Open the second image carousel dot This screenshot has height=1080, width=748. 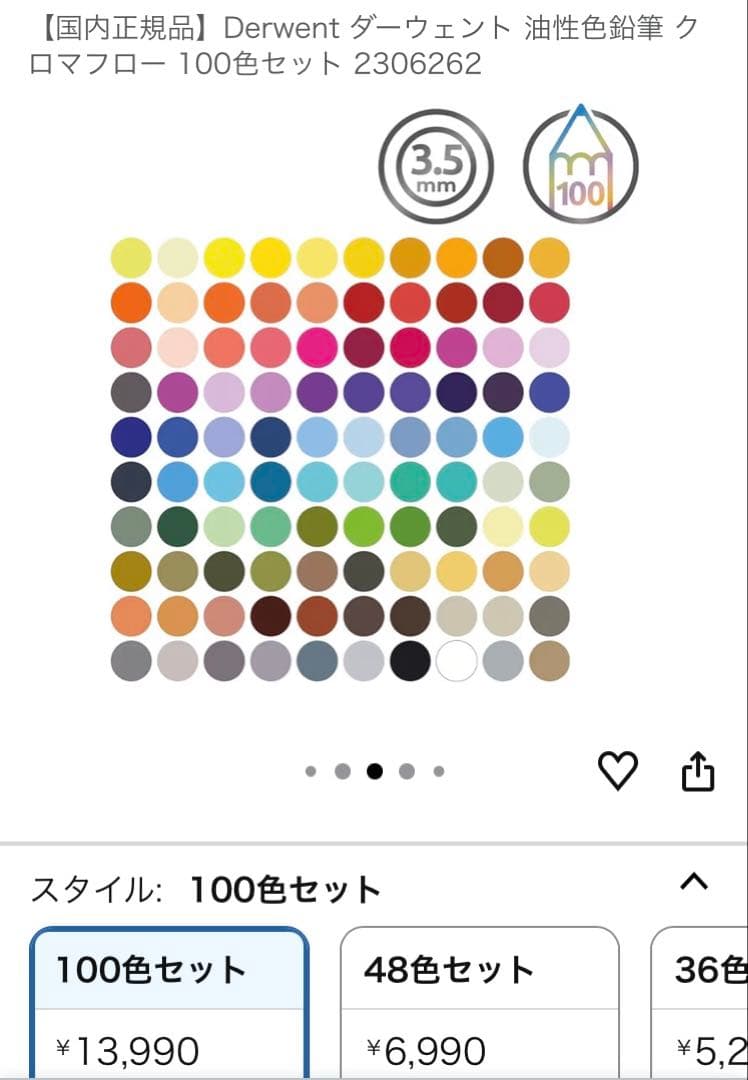[x=343, y=770]
